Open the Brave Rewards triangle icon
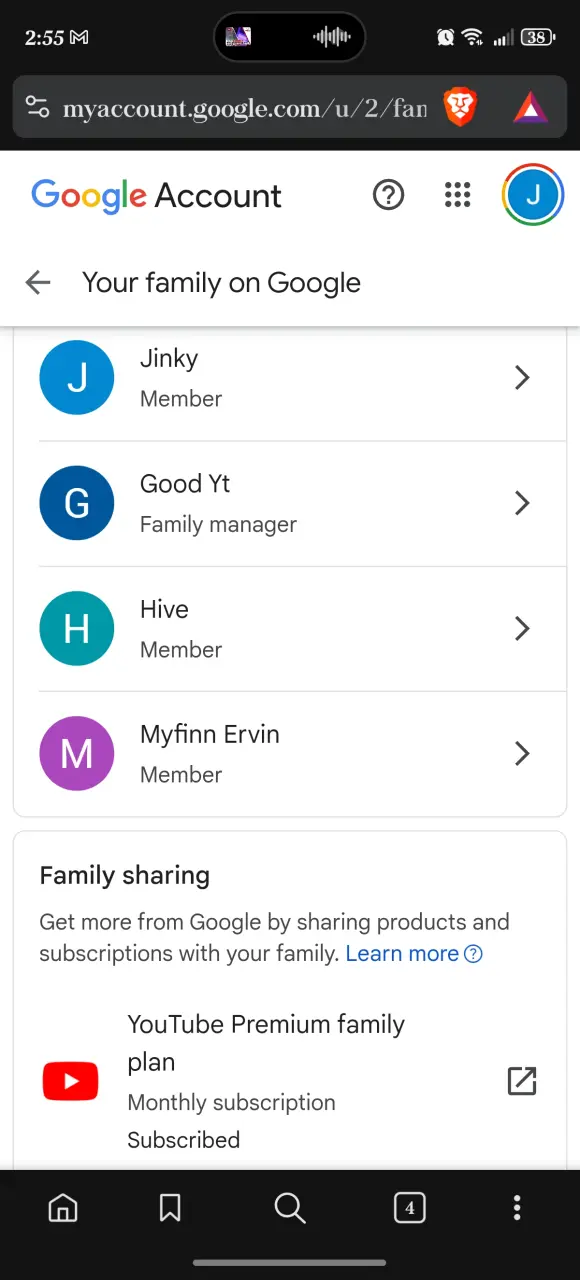 531,107
